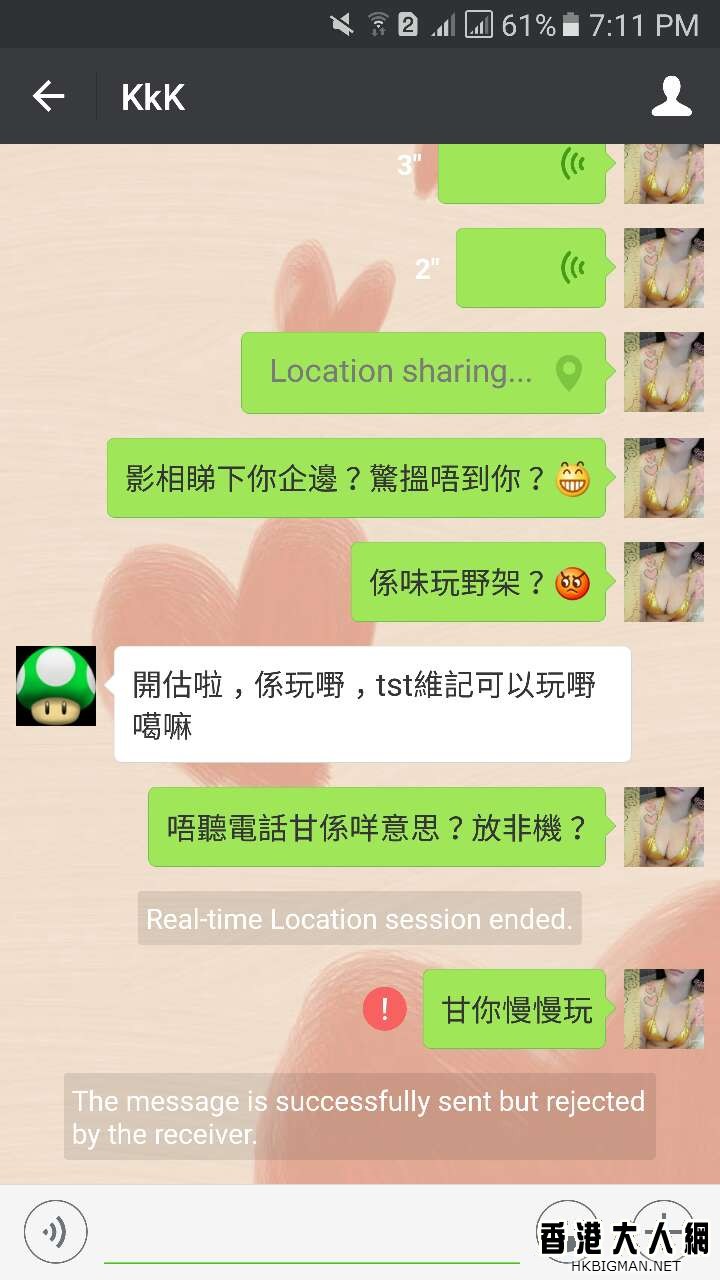Screen dimensions: 720x1280
Task: Open chat info via the profile icon
Action: (671, 97)
